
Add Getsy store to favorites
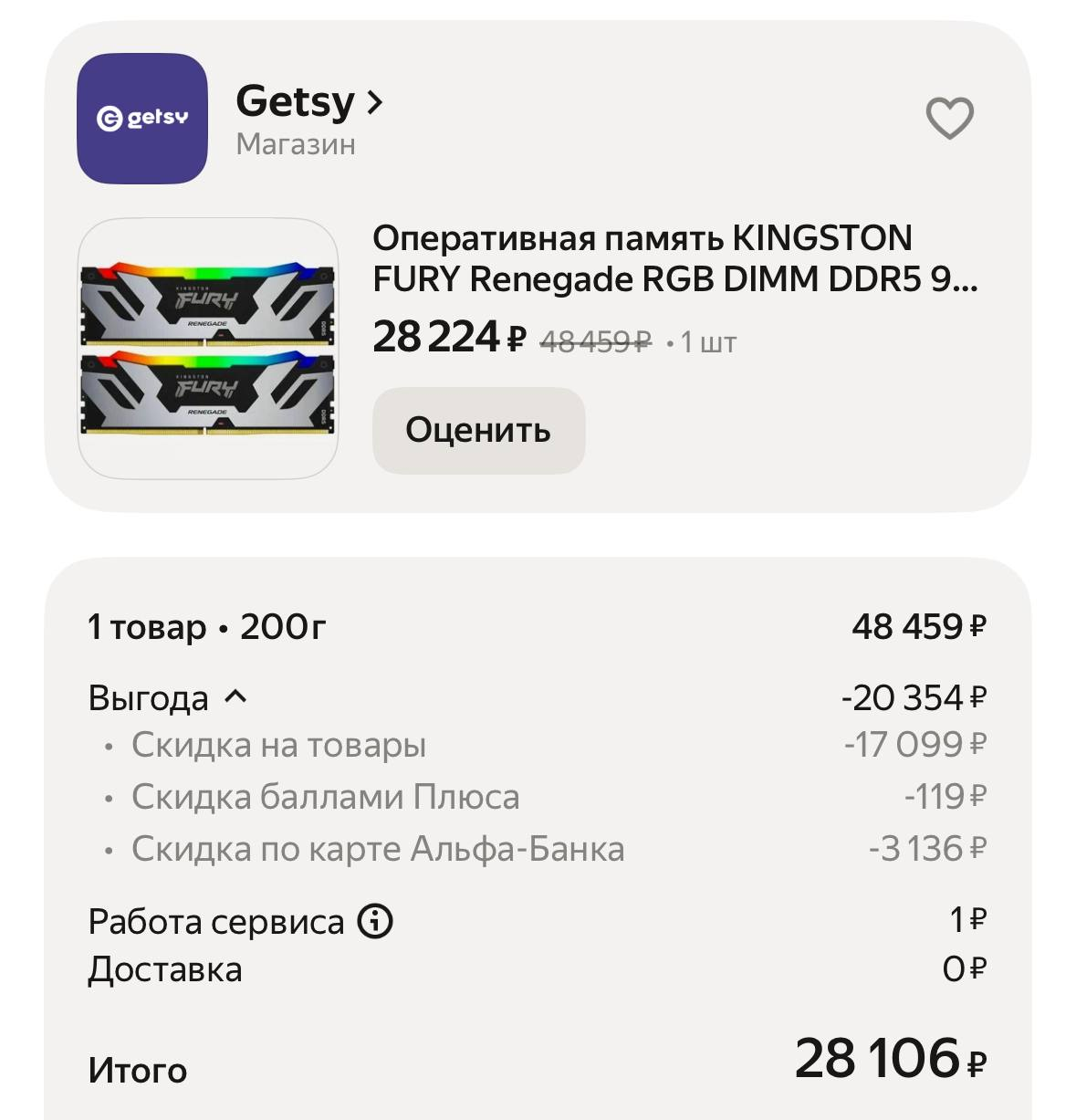coord(949,119)
